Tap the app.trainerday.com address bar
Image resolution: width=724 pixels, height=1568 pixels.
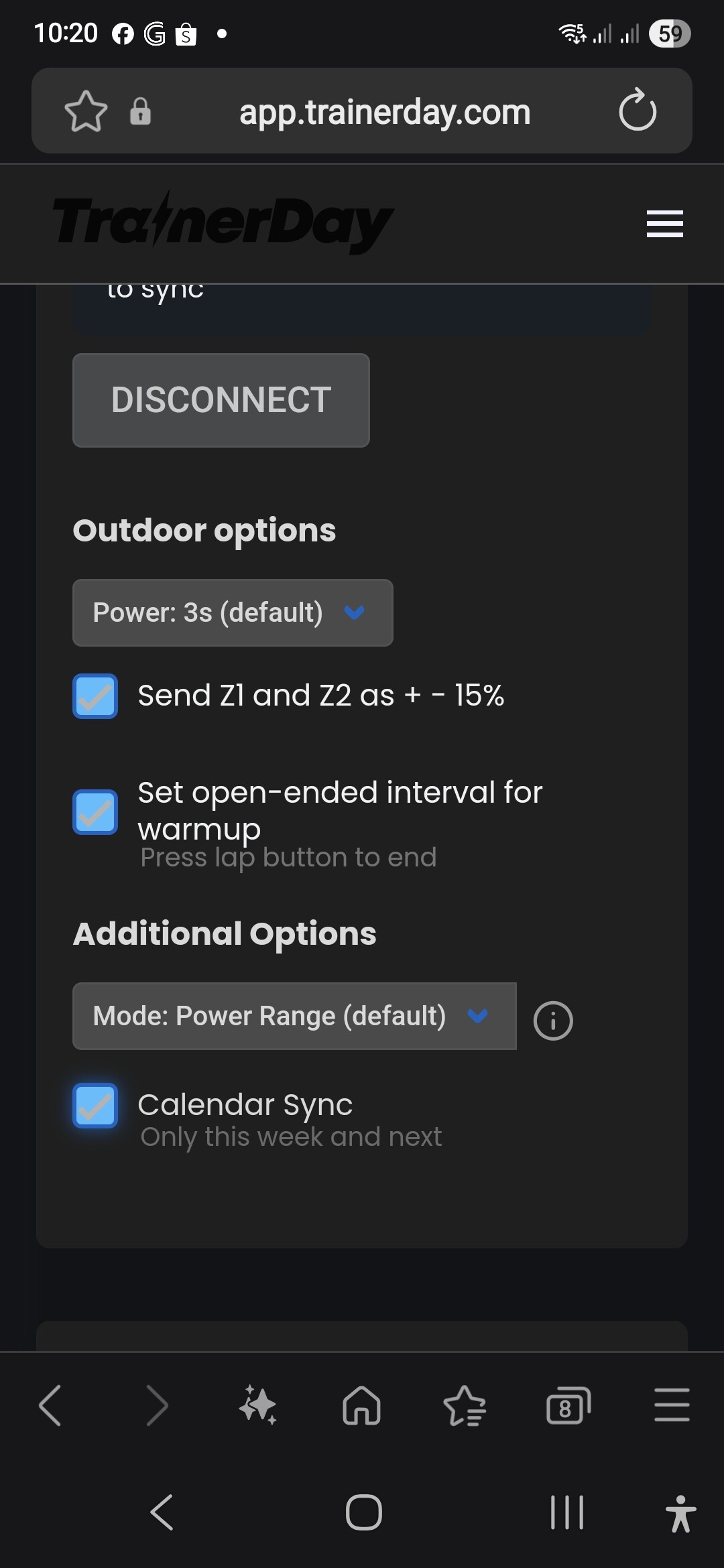(385, 112)
